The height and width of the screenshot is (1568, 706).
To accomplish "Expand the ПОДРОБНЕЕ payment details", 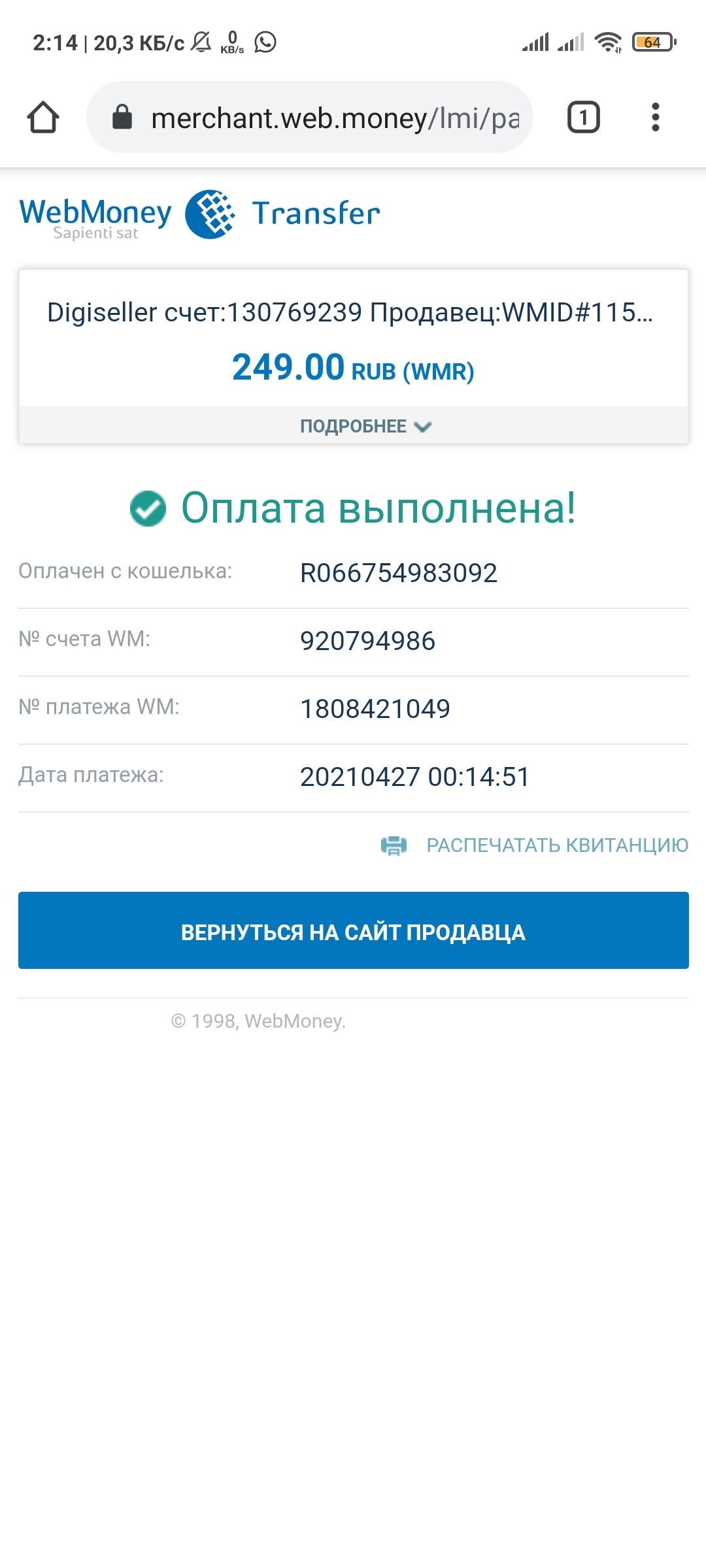I will pyautogui.click(x=354, y=426).
